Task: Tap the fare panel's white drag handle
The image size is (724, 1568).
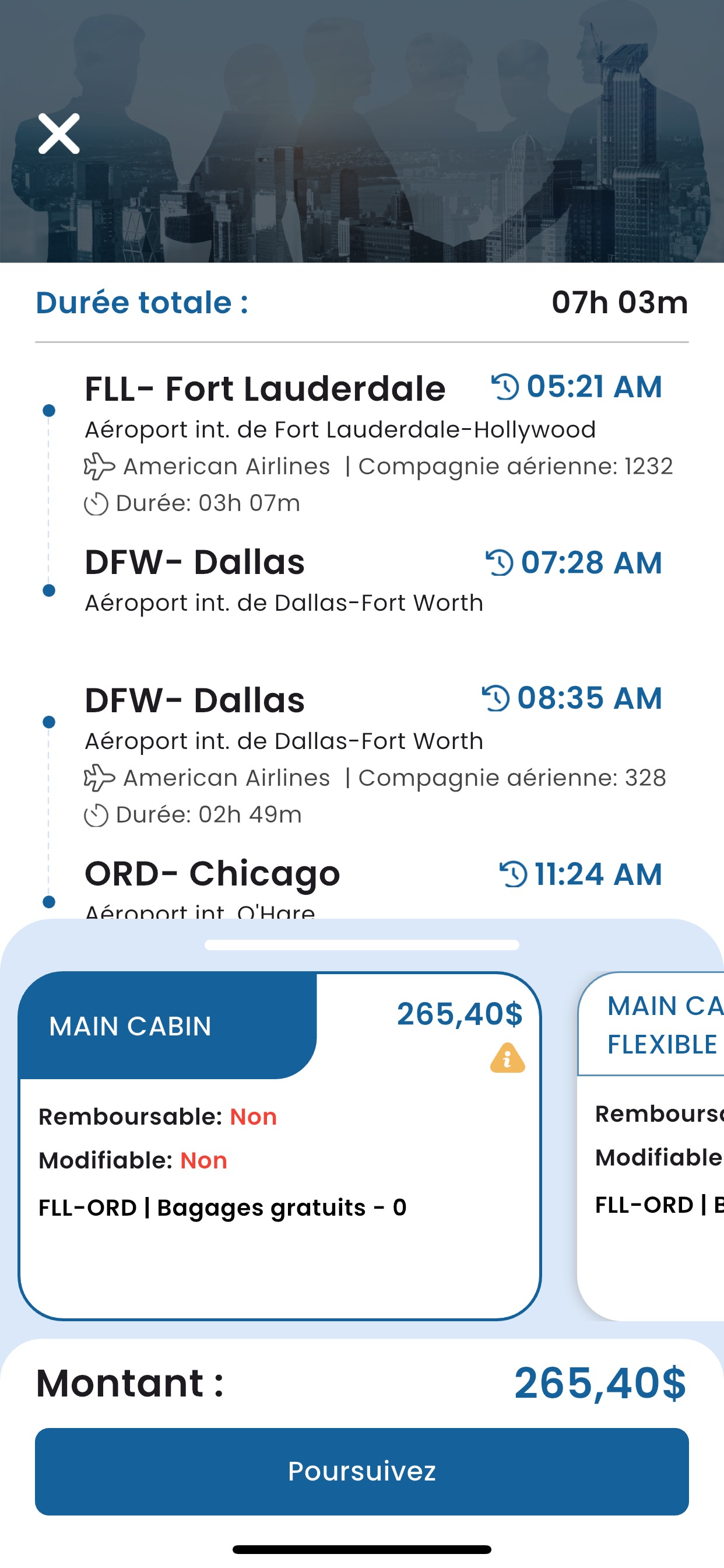Action: (362, 944)
